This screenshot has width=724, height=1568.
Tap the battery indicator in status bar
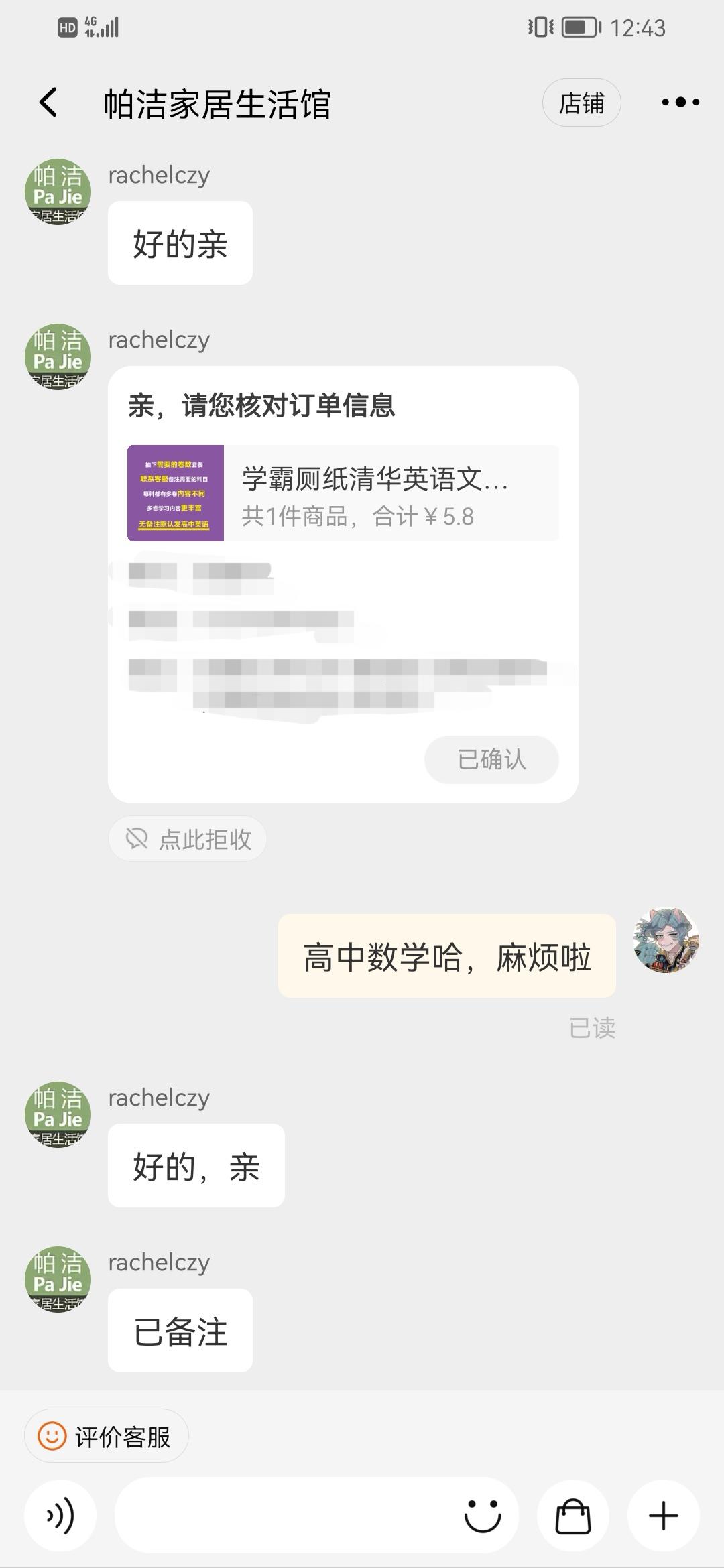[578, 27]
